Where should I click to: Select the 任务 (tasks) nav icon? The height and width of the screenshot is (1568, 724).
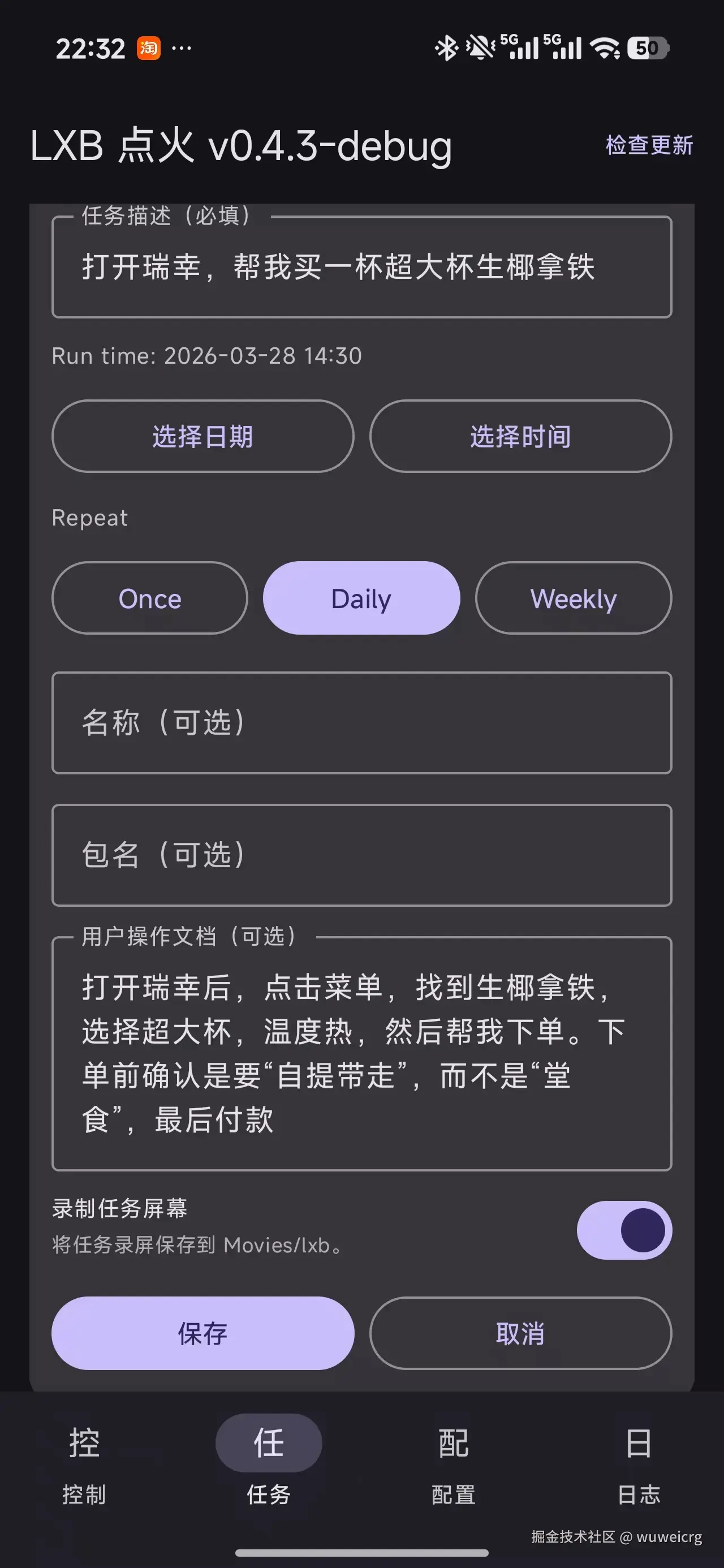(268, 1442)
